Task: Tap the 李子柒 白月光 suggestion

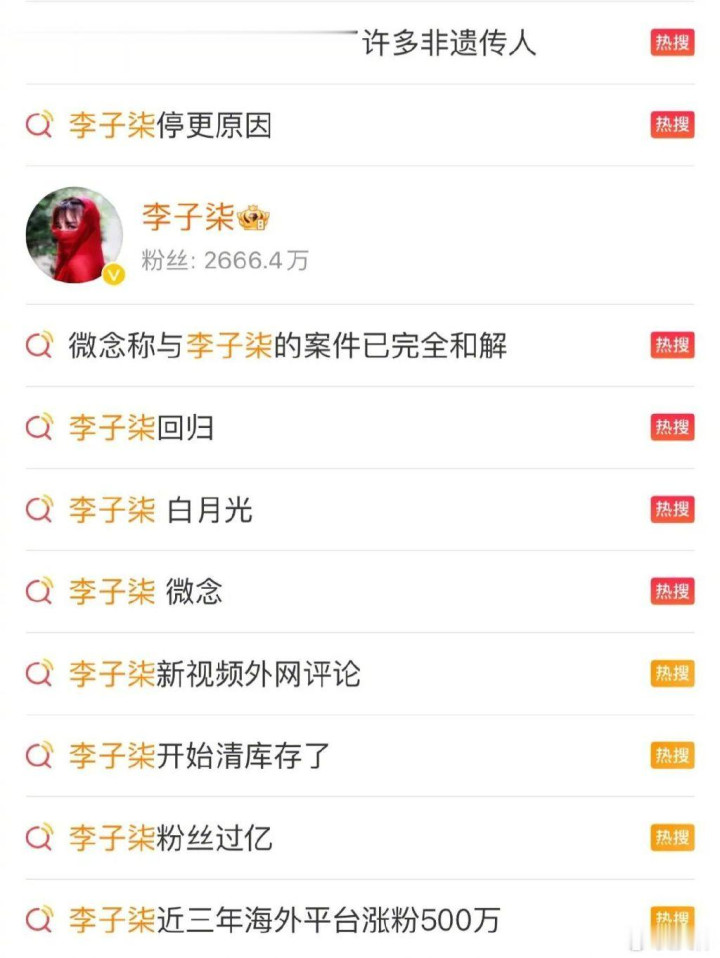Action: click(160, 510)
